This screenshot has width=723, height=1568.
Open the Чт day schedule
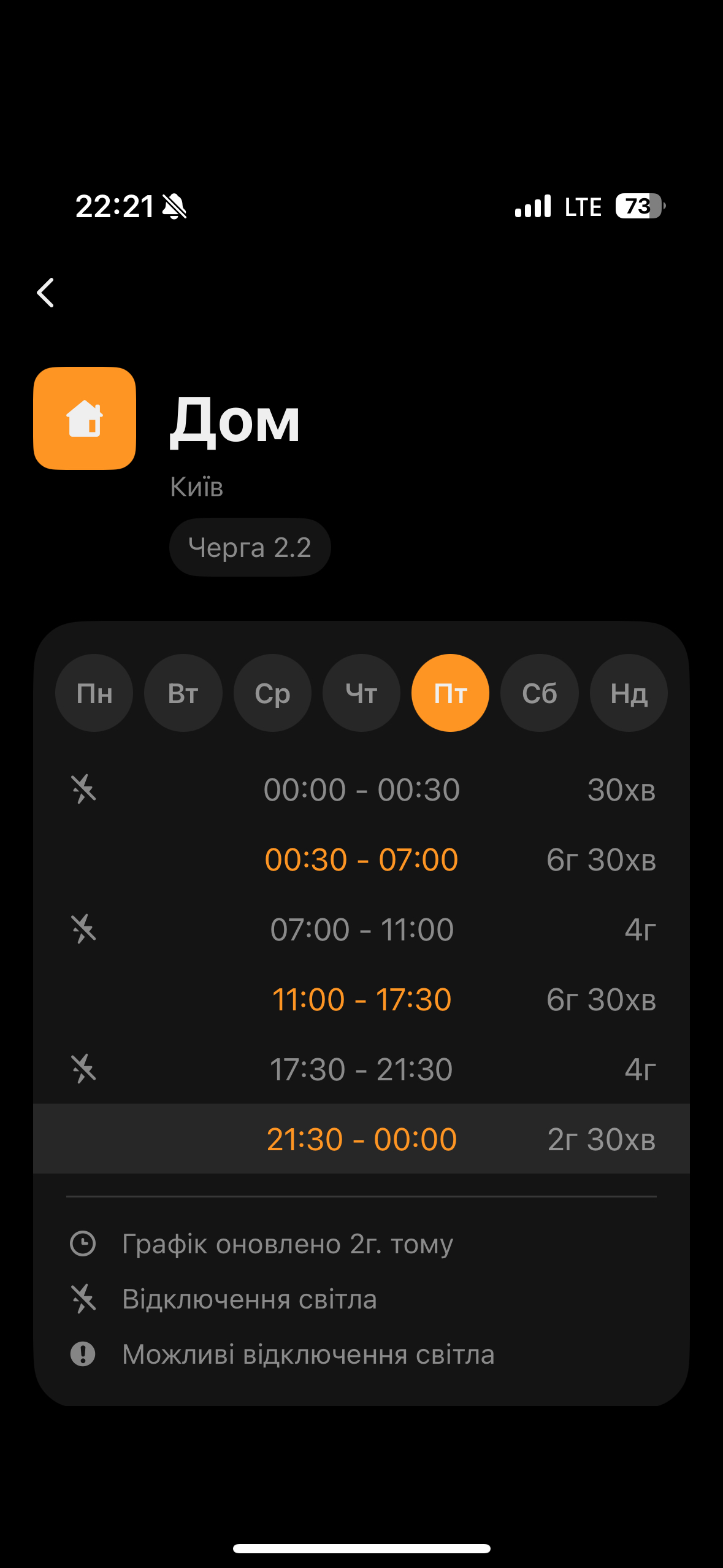[x=361, y=693]
